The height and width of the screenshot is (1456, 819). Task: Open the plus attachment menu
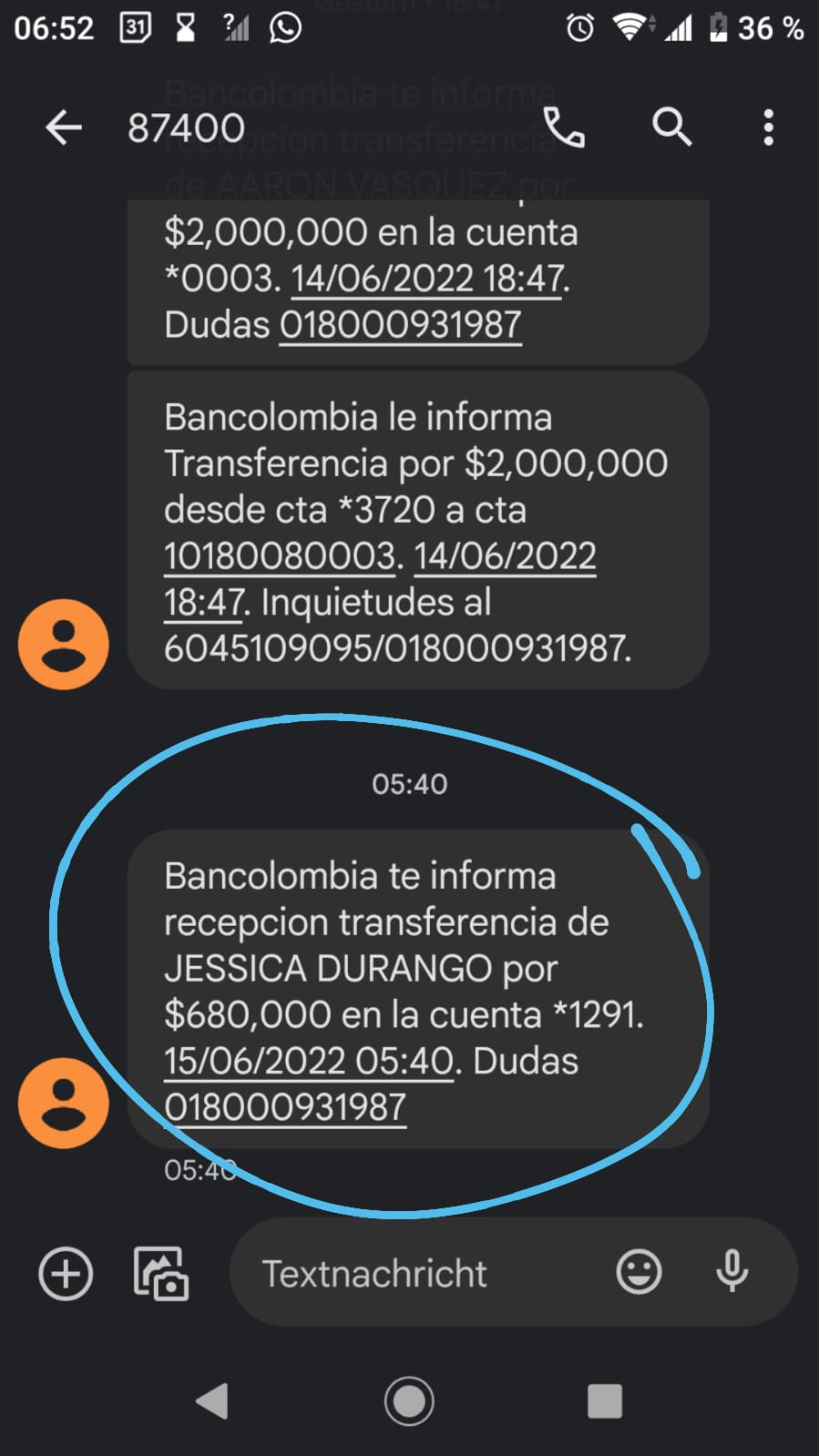pyautogui.click(x=66, y=1273)
